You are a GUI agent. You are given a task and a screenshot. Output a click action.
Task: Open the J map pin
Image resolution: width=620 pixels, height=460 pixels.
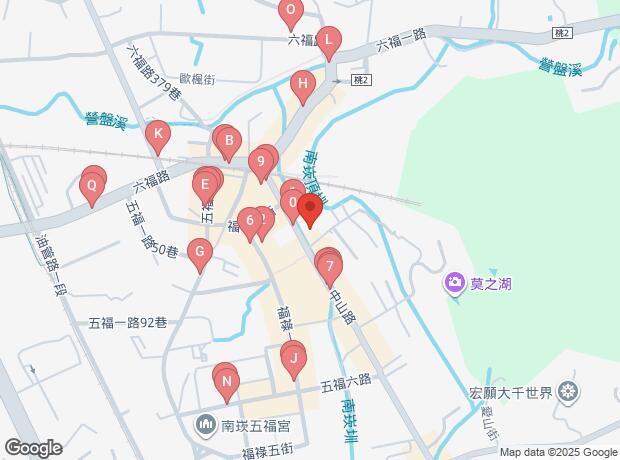tap(294, 360)
